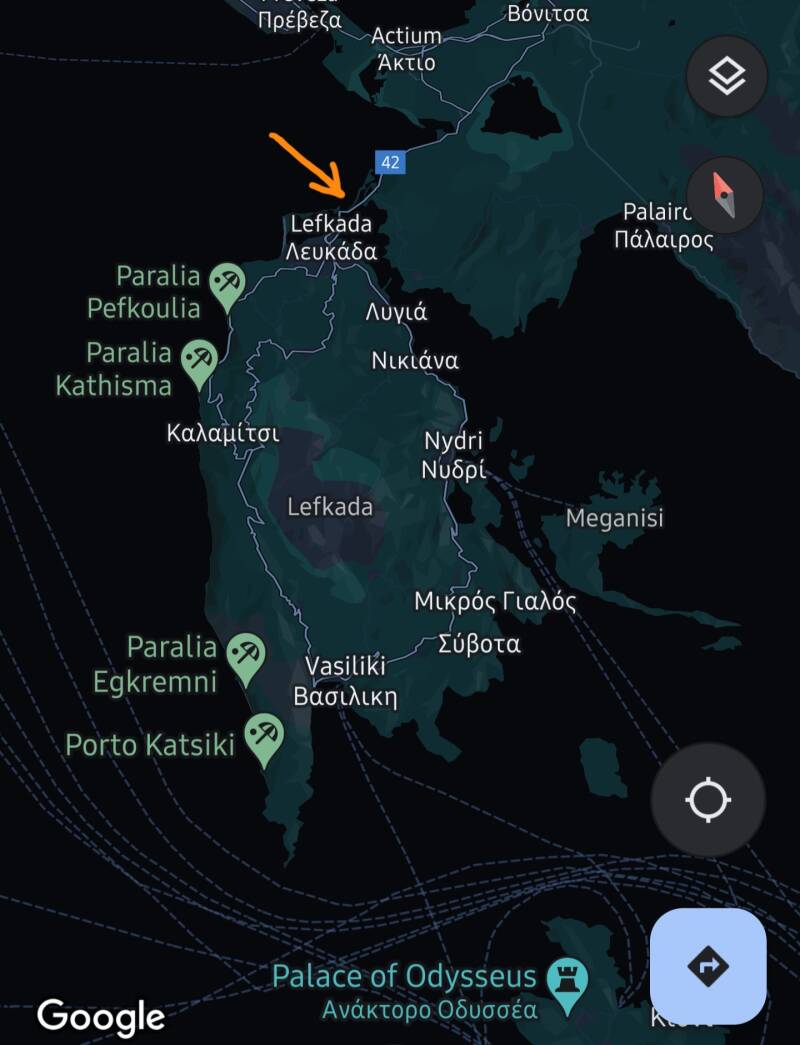Tap the Porto Katsiki beach pin

point(264,737)
